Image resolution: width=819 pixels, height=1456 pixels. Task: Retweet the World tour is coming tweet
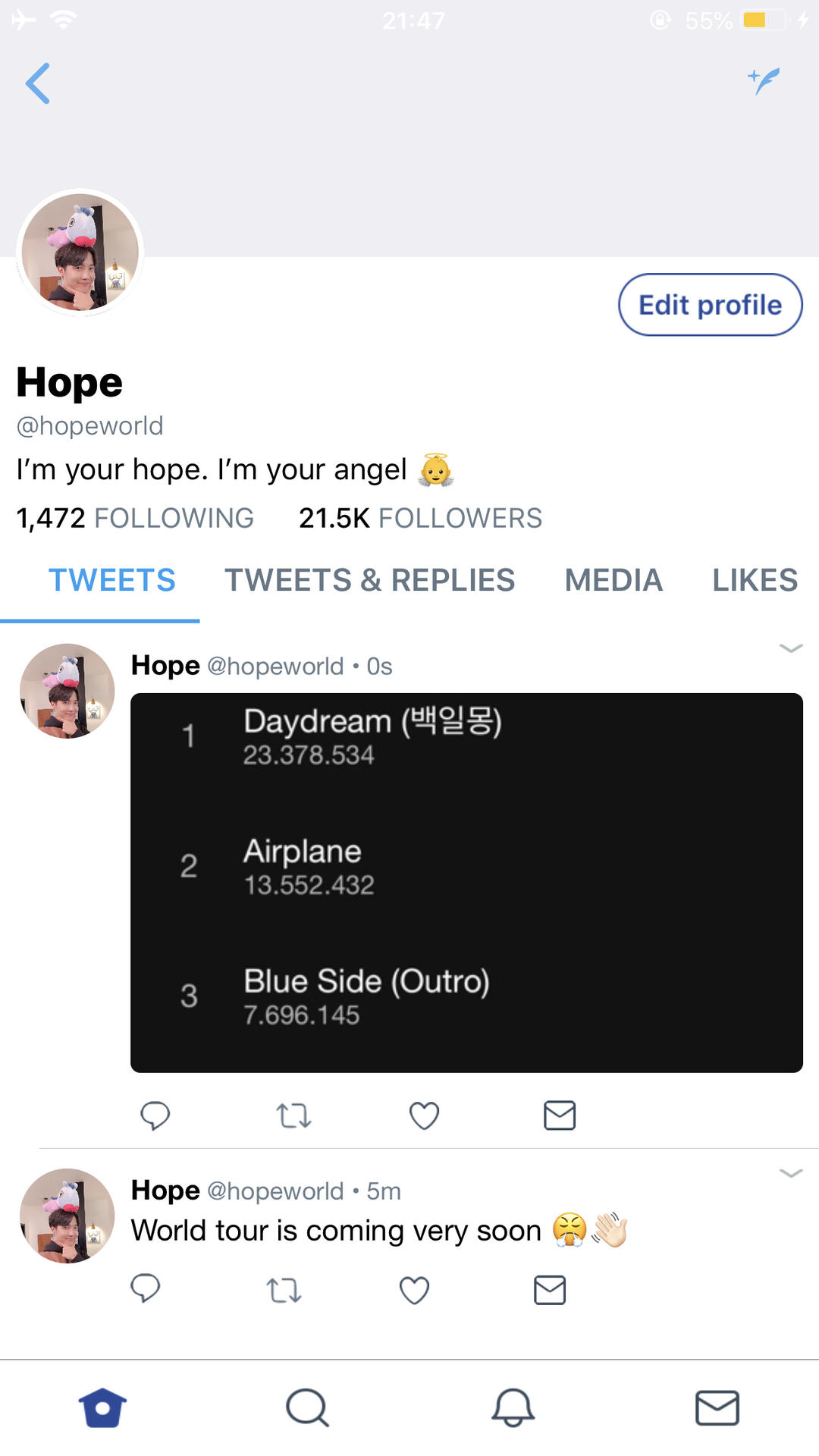[284, 1290]
